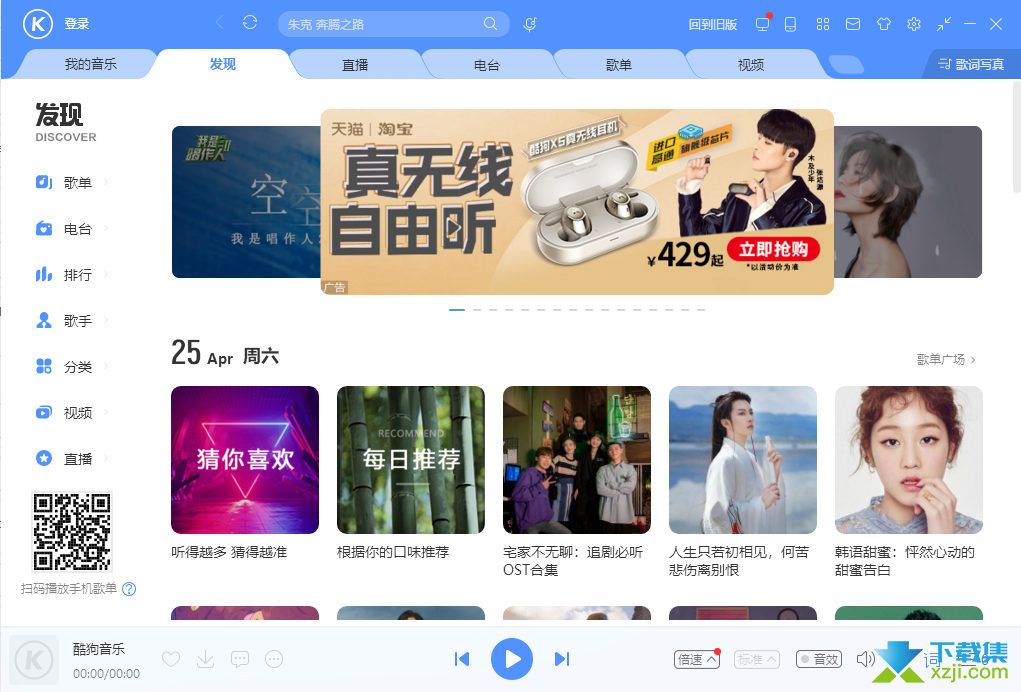Select 排行 in the left sidebar
The width and height of the screenshot is (1021, 692).
(x=77, y=275)
